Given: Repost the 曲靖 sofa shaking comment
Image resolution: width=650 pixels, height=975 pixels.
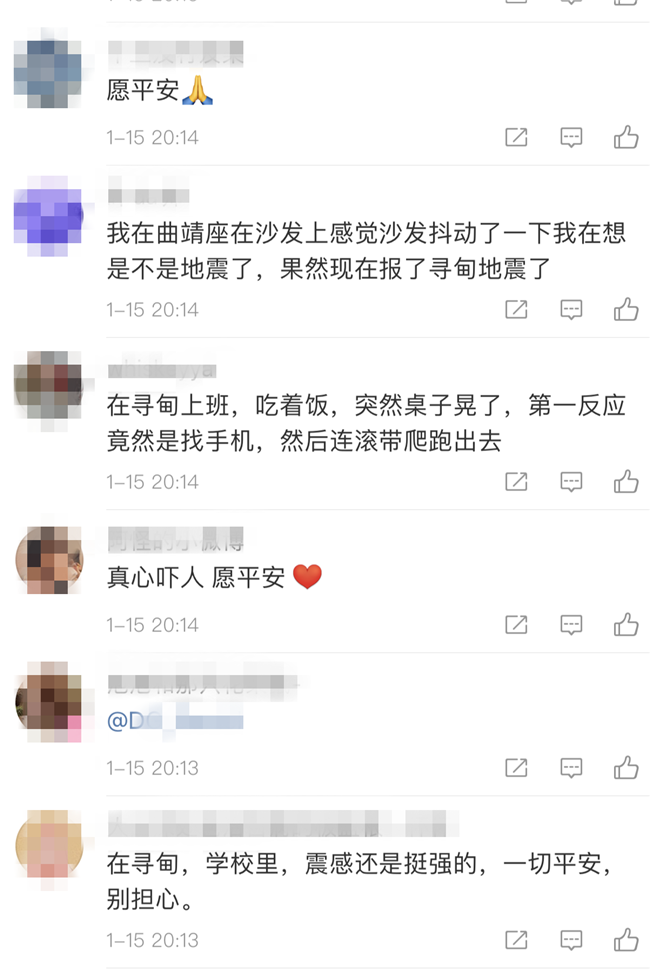Looking at the screenshot, I should [x=516, y=310].
